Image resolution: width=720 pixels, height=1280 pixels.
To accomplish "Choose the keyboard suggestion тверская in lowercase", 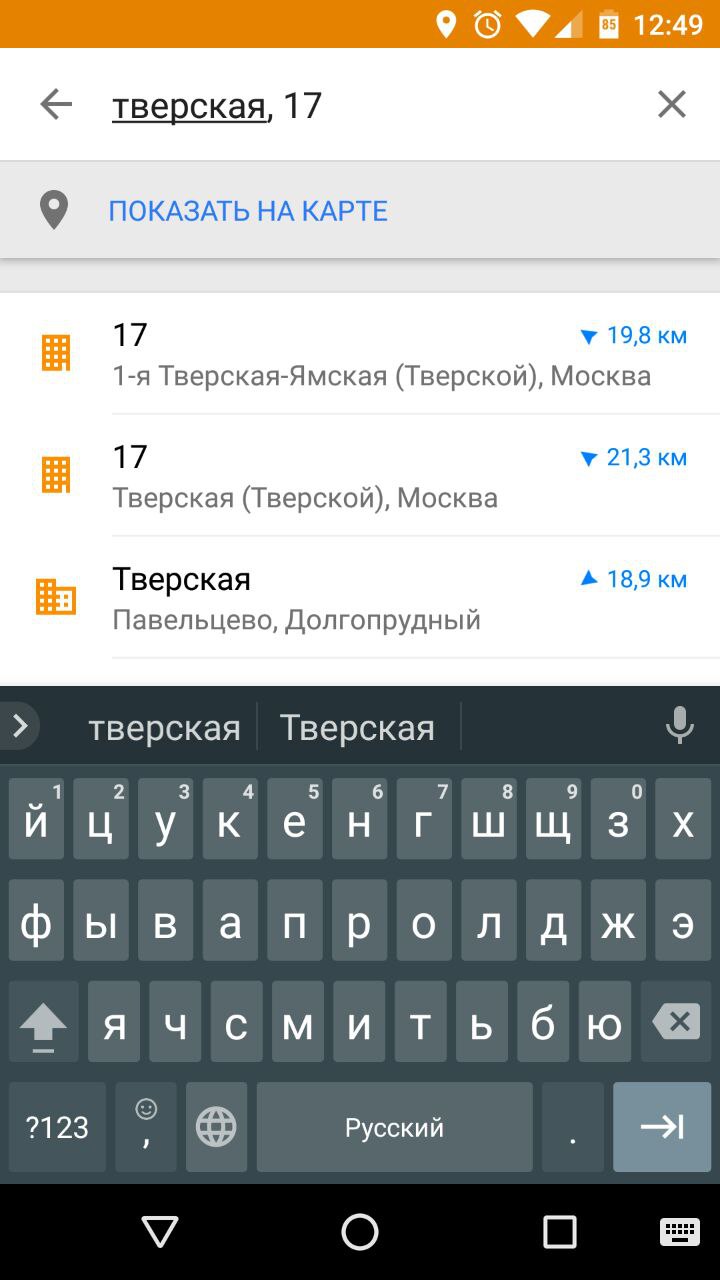I will (x=164, y=728).
